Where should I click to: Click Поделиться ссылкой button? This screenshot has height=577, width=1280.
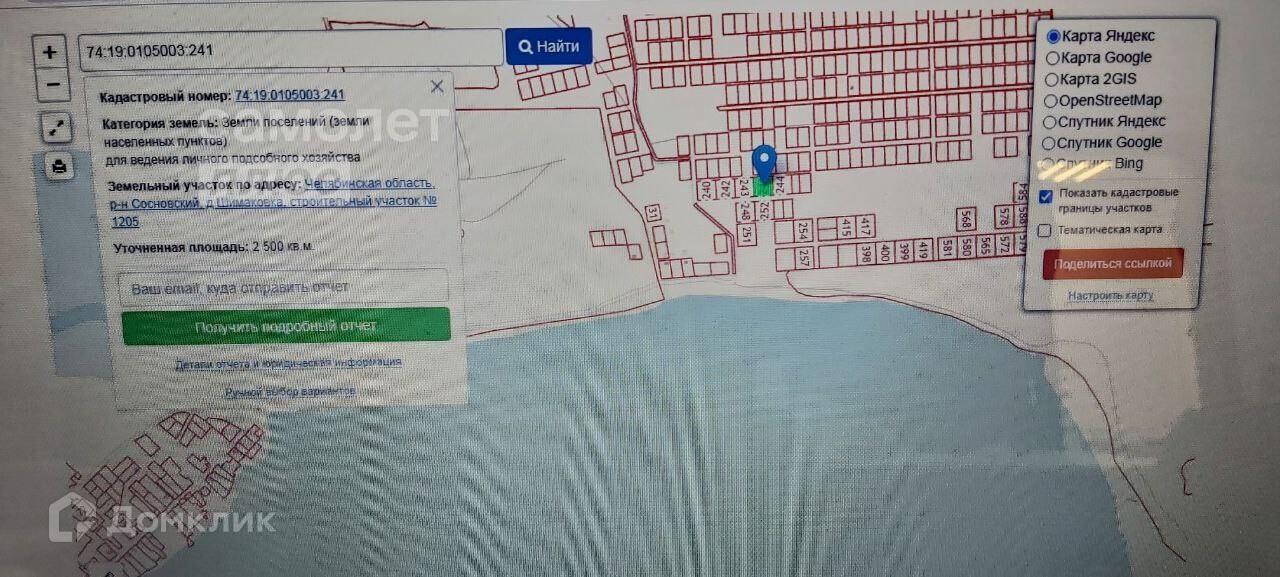point(1113,264)
